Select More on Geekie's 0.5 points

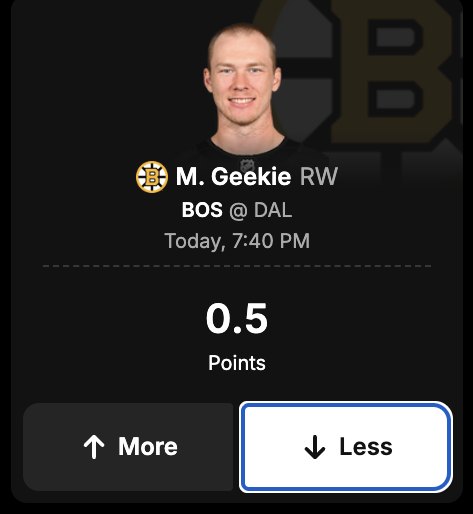(128, 447)
